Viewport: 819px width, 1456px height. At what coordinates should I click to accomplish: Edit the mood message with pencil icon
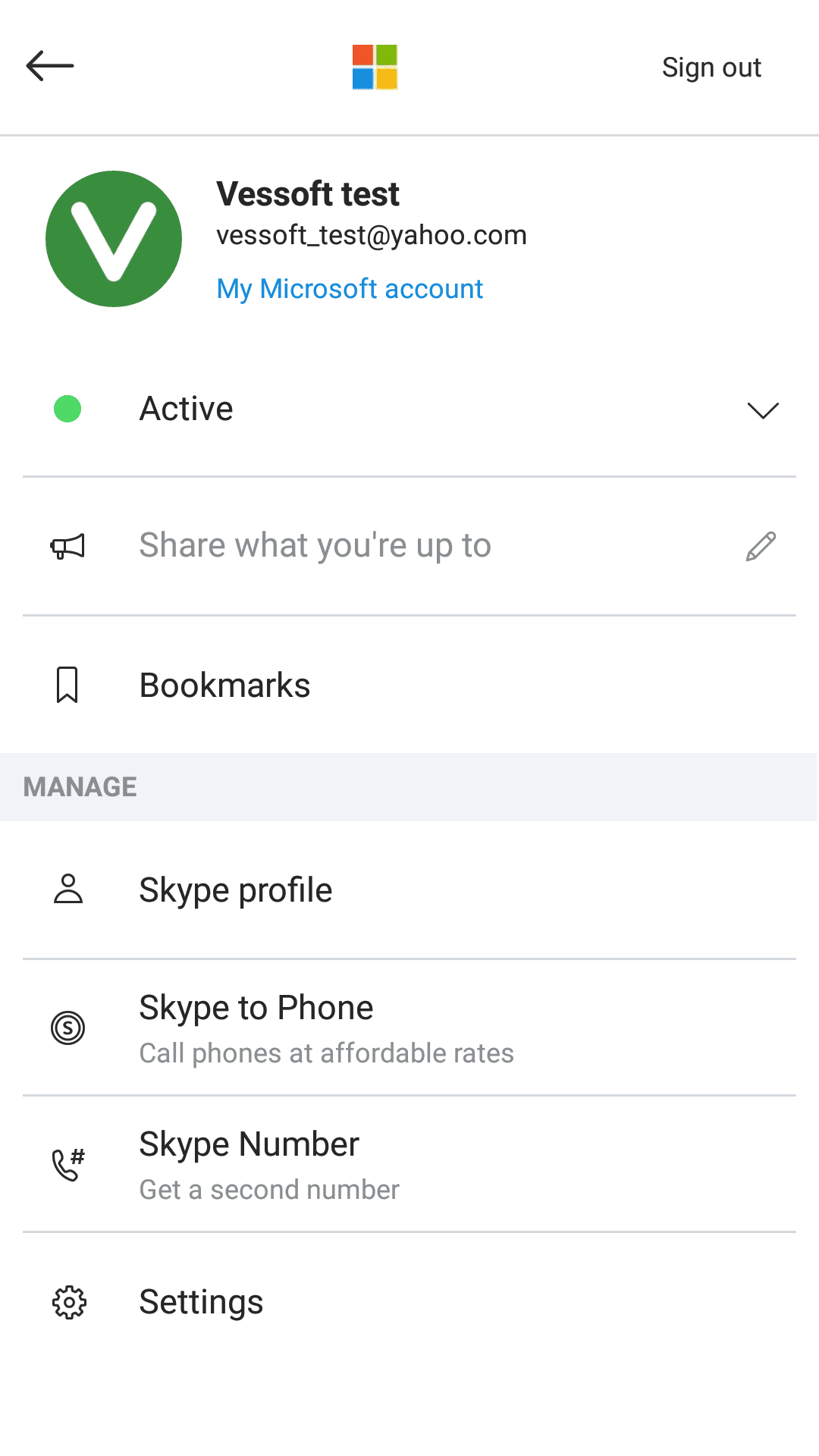coord(761,546)
